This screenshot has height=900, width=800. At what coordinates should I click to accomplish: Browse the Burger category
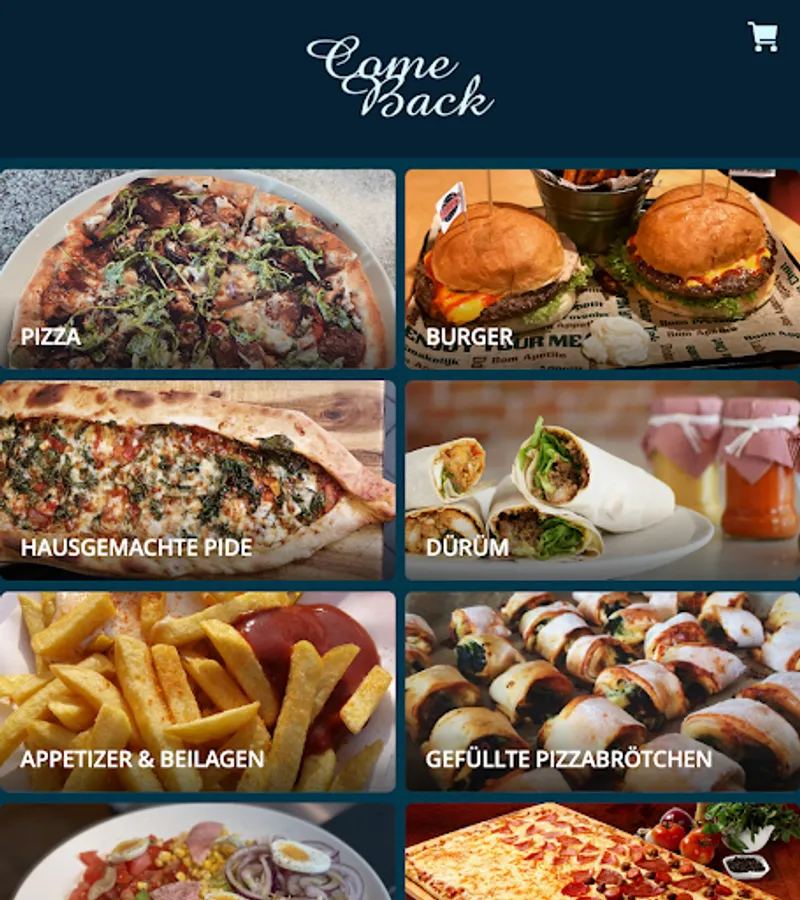click(603, 269)
